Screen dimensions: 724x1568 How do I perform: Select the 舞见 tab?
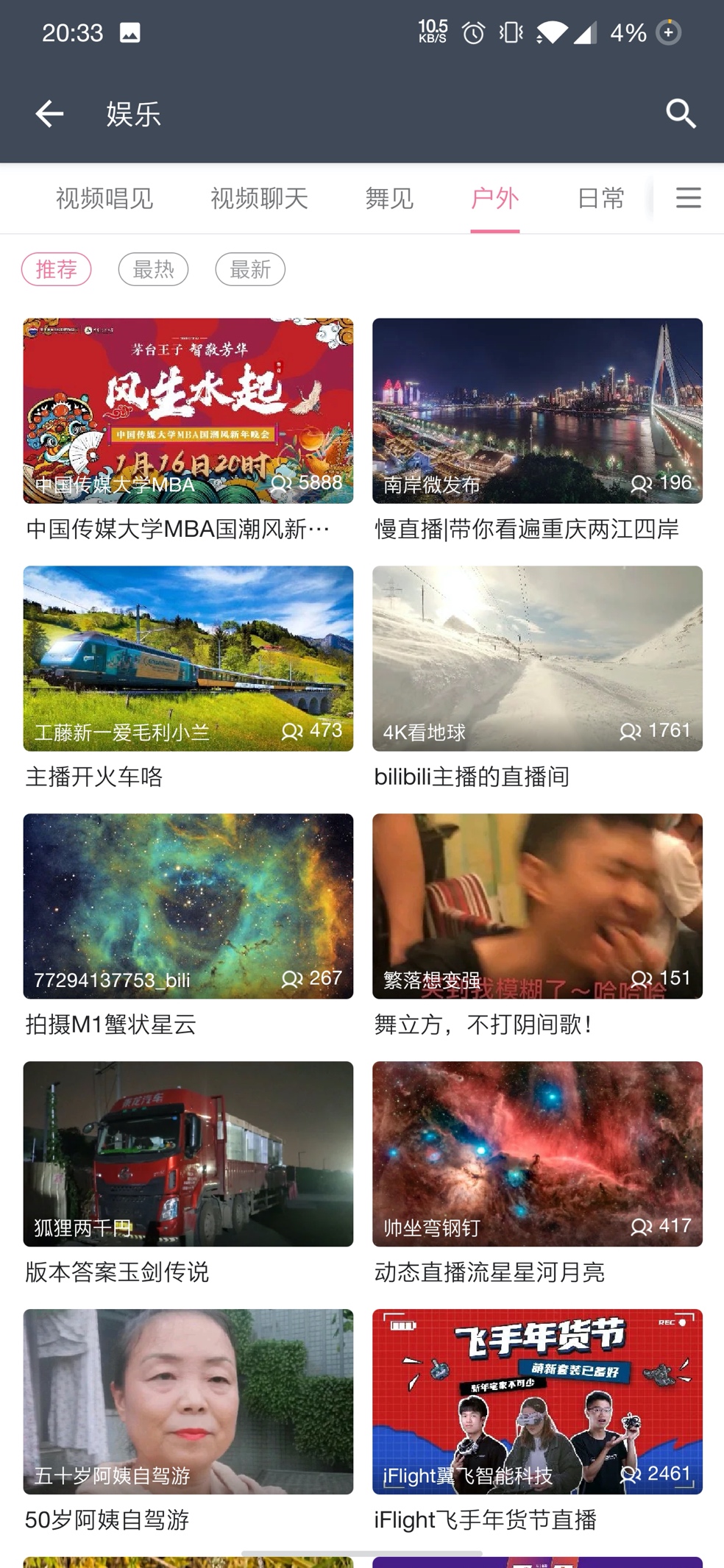pyautogui.click(x=389, y=199)
